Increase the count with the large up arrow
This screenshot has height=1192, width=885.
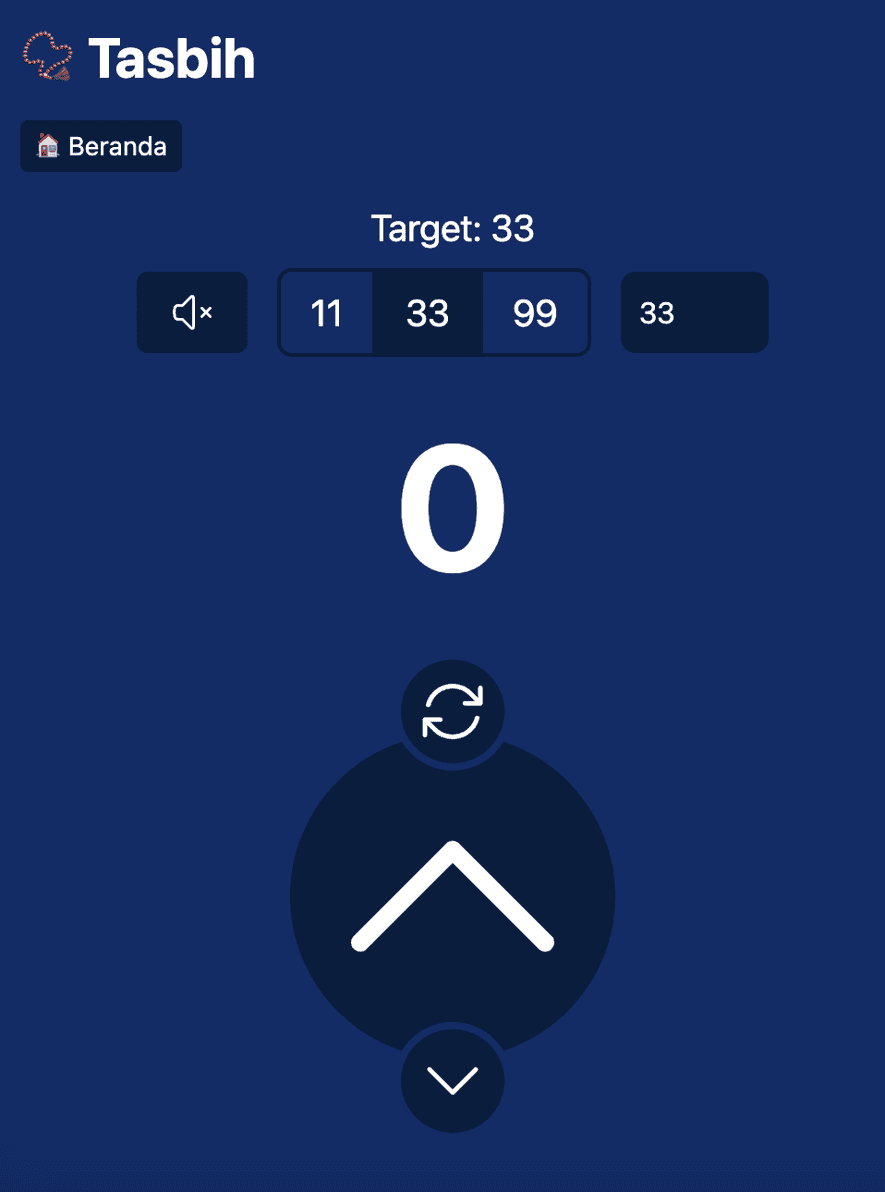point(452,896)
